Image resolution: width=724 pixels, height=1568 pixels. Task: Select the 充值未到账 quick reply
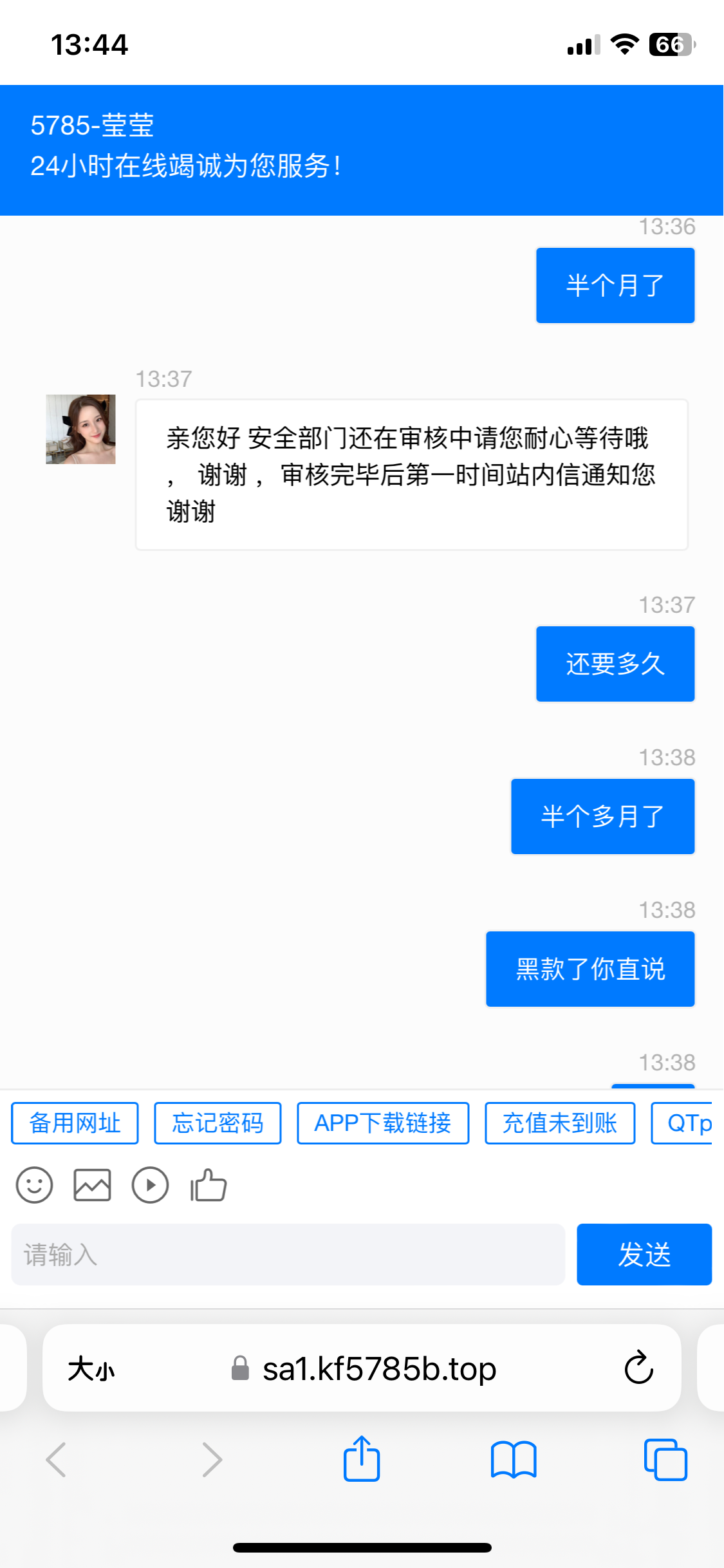coord(559,1122)
